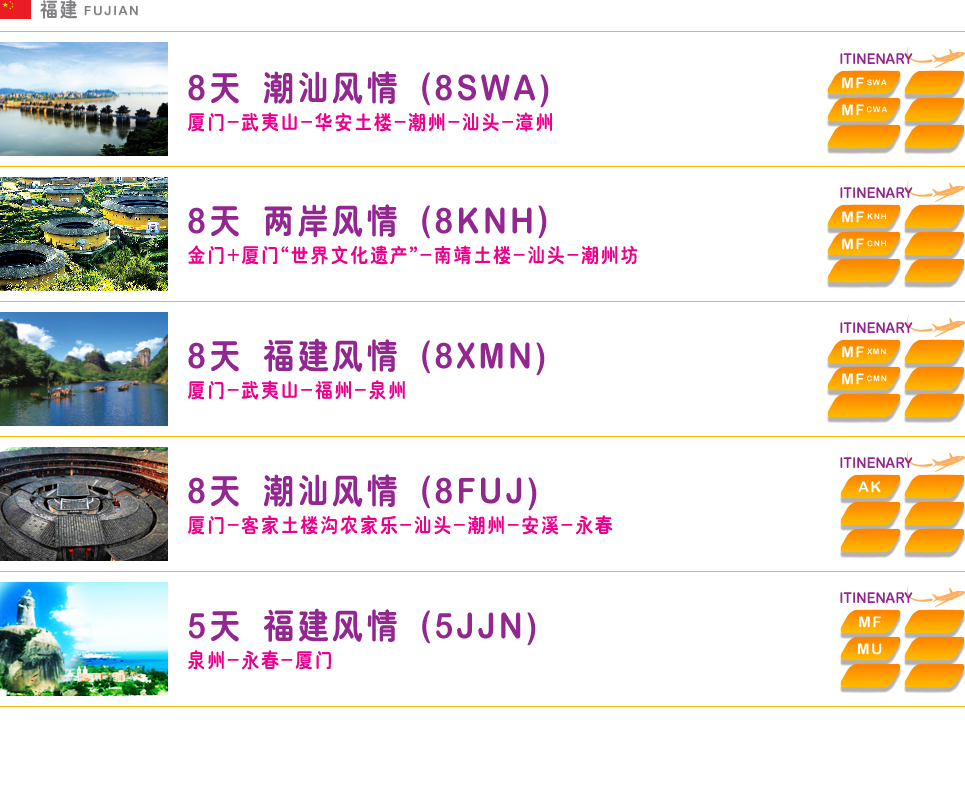965x787 pixels.
Task: Open the 8XMN tour listing
Action: point(367,357)
